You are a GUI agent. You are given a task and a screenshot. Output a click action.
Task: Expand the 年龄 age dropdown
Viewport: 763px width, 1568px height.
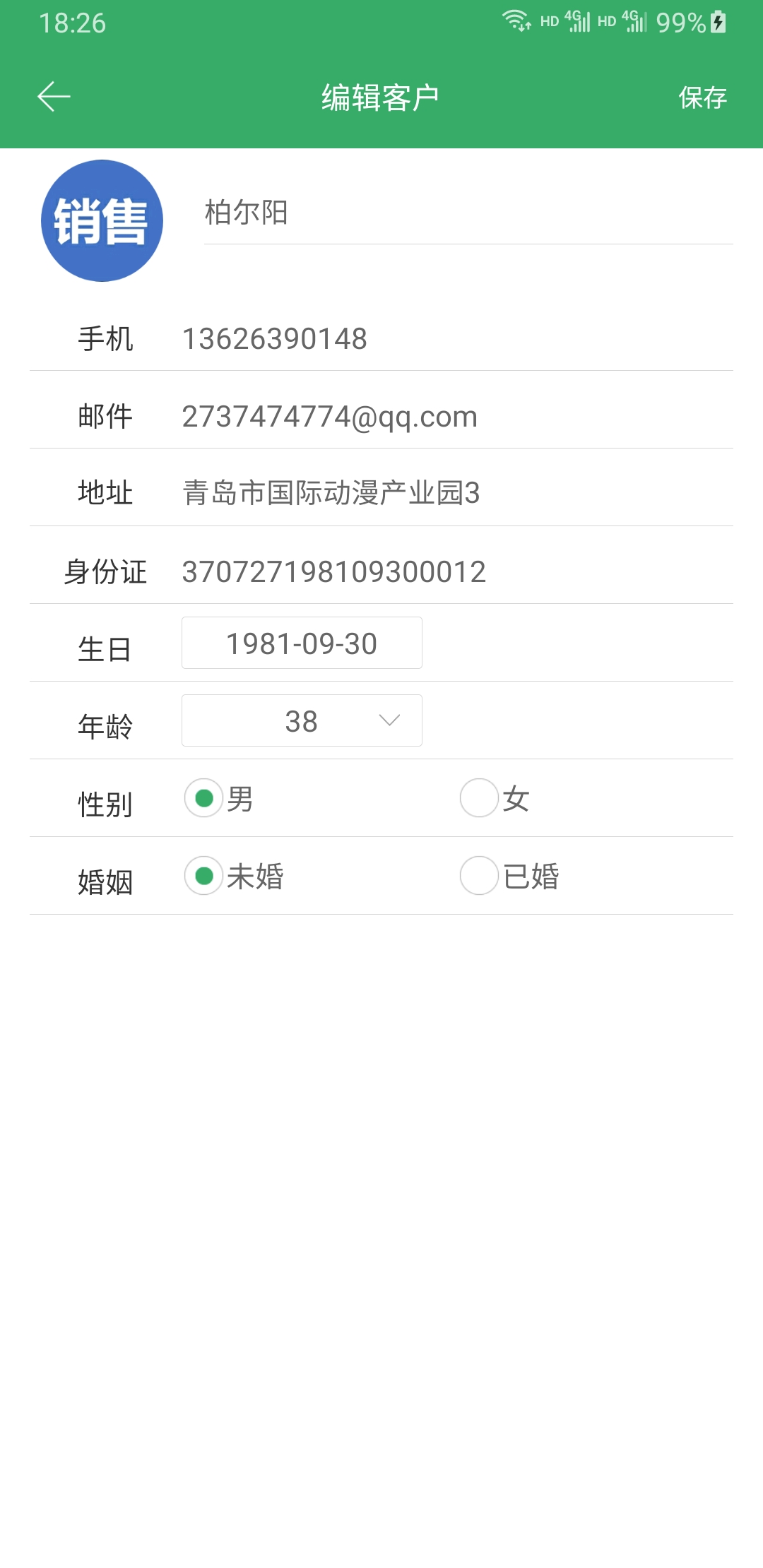[x=302, y=721]
